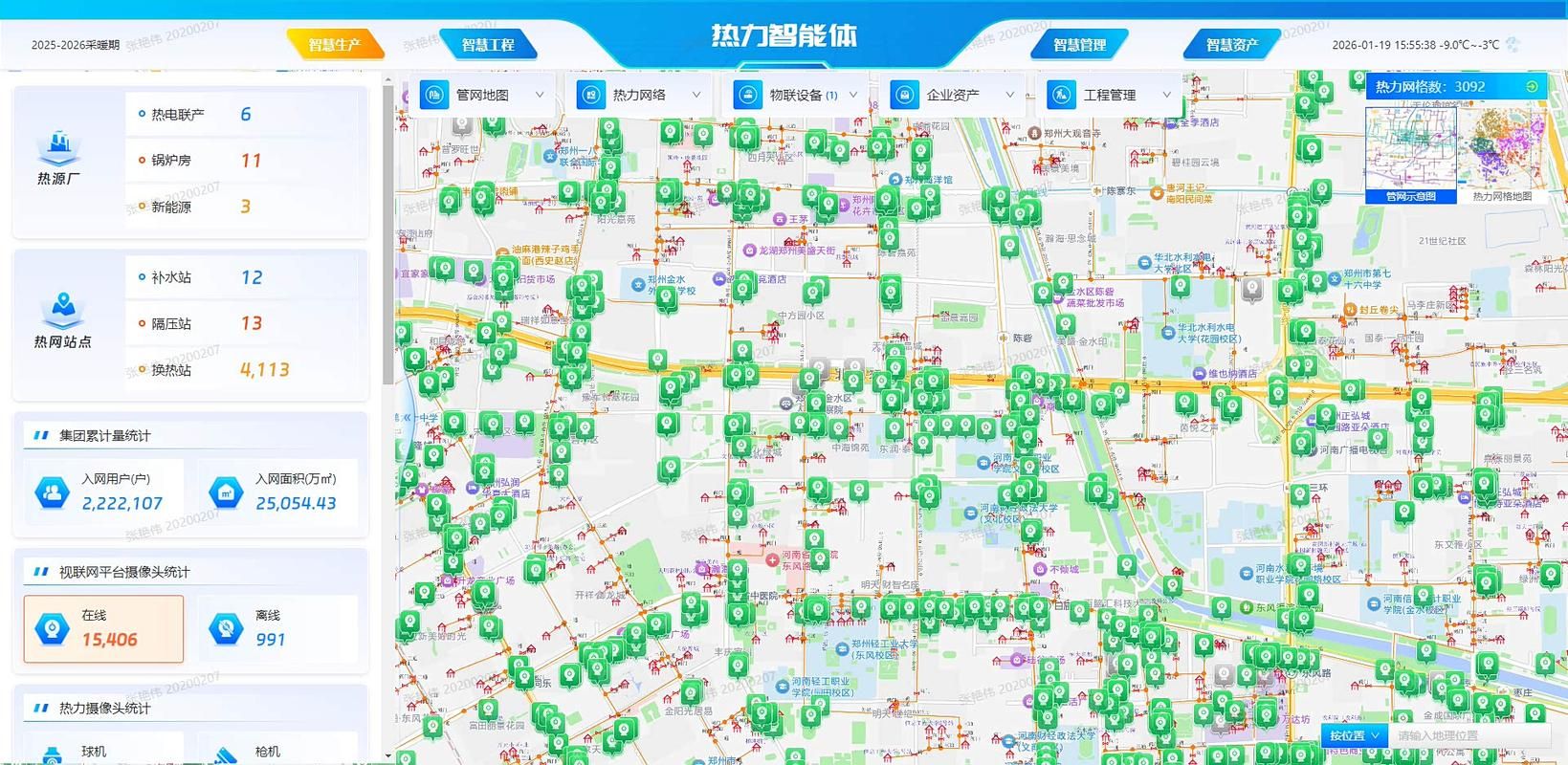Open the 补水站 count row
Screen dimensions: 1568x765
[x=244, y=277]
